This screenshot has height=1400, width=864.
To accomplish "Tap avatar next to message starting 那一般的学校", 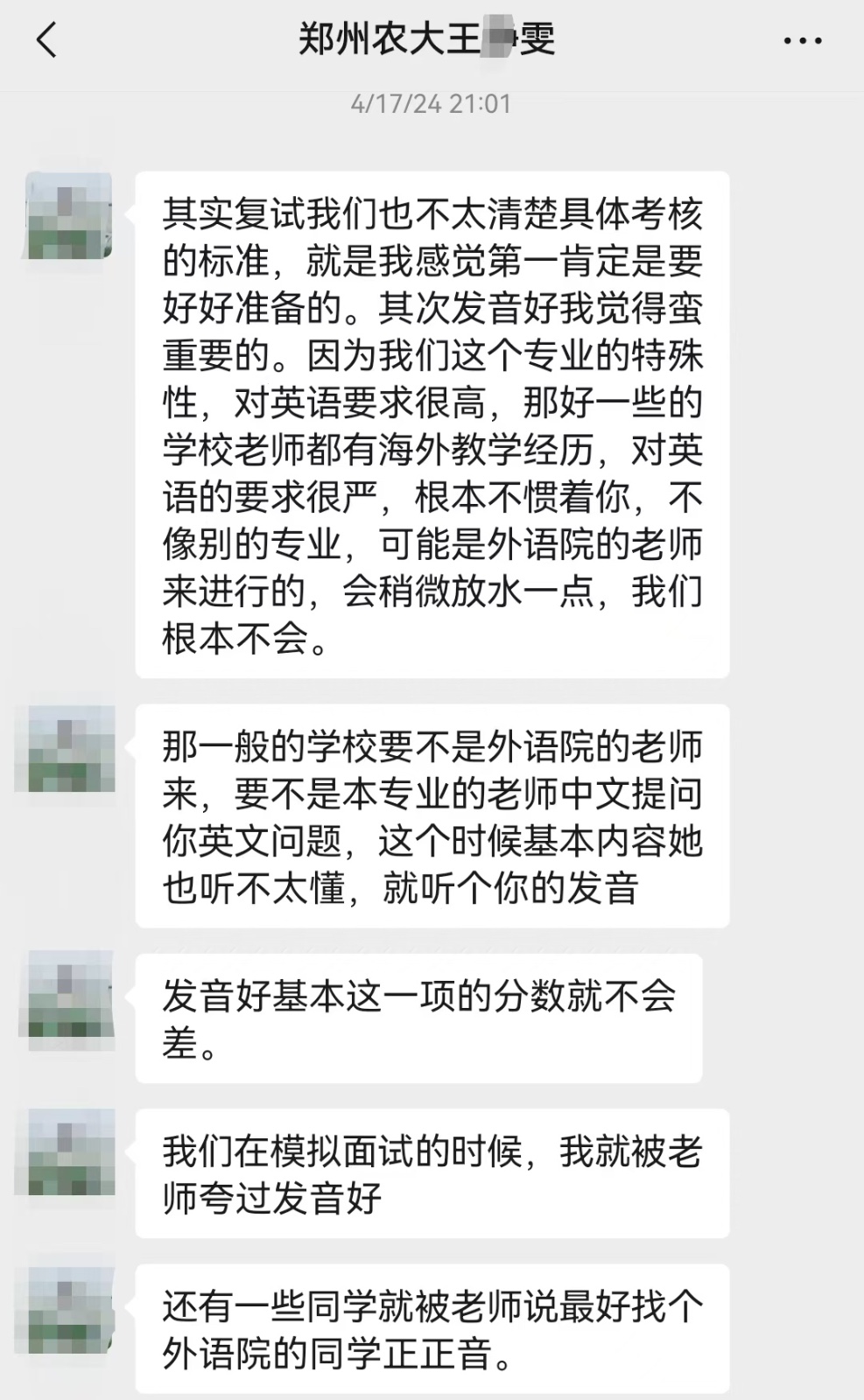I will 68,749.
